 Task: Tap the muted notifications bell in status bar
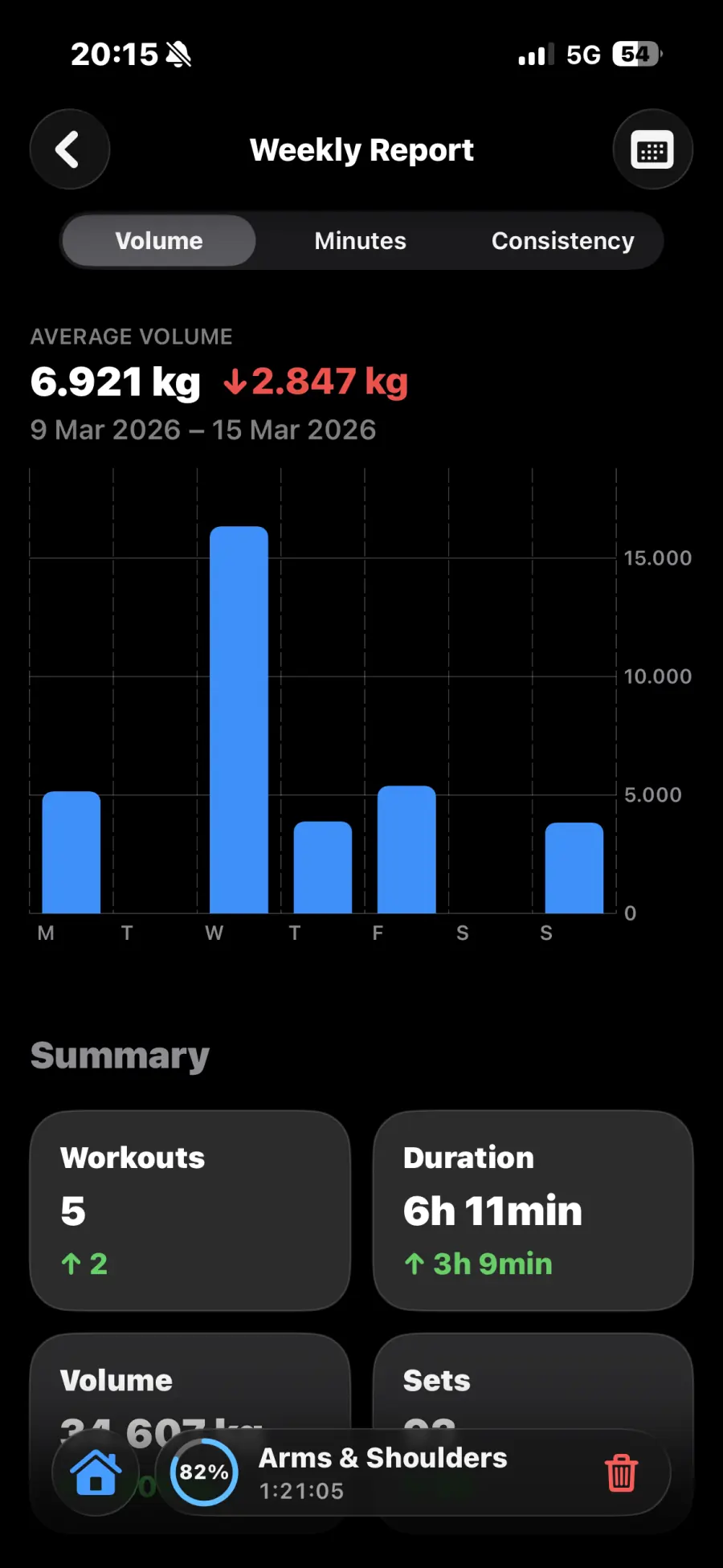(178, 53)
